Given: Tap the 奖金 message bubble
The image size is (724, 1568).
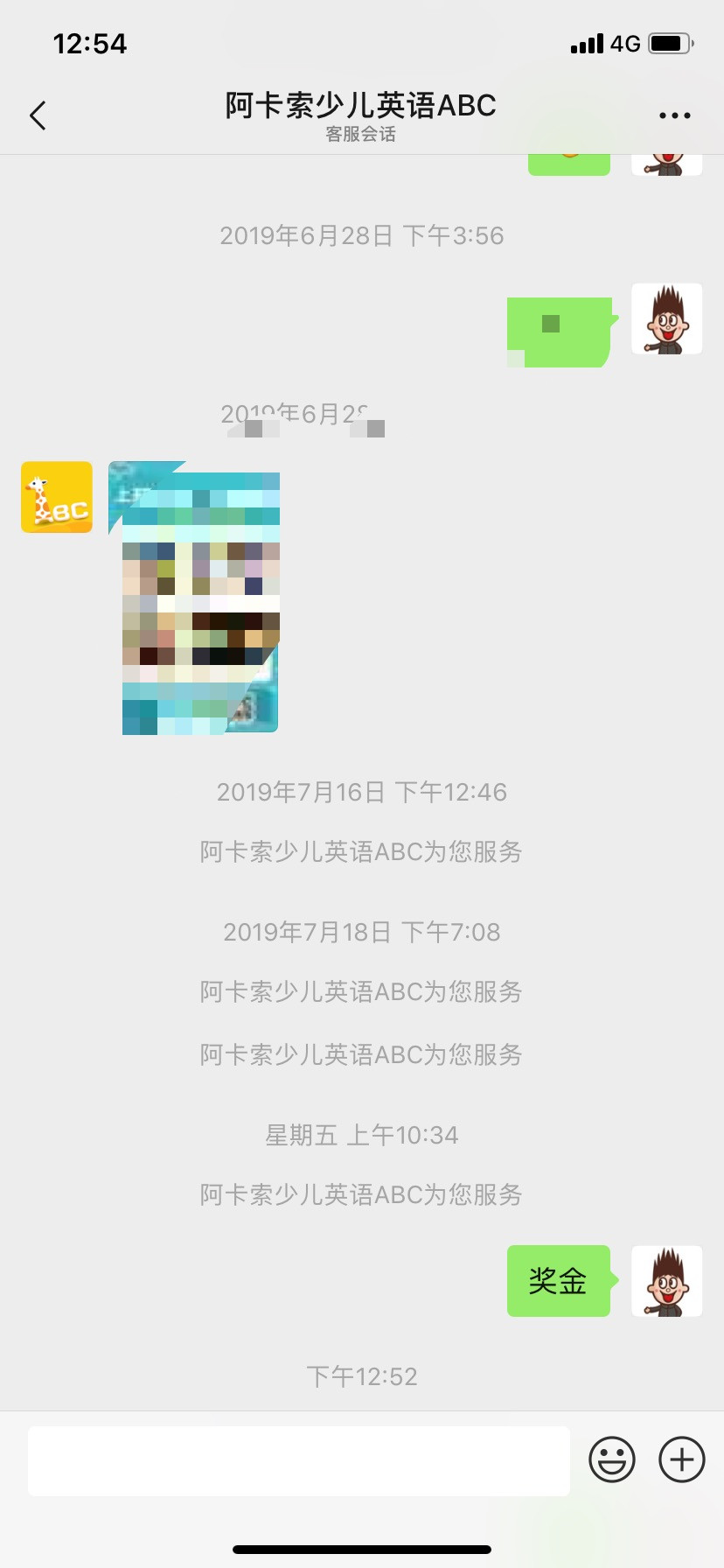Looking at the screenshot, I should (558, 1281).
